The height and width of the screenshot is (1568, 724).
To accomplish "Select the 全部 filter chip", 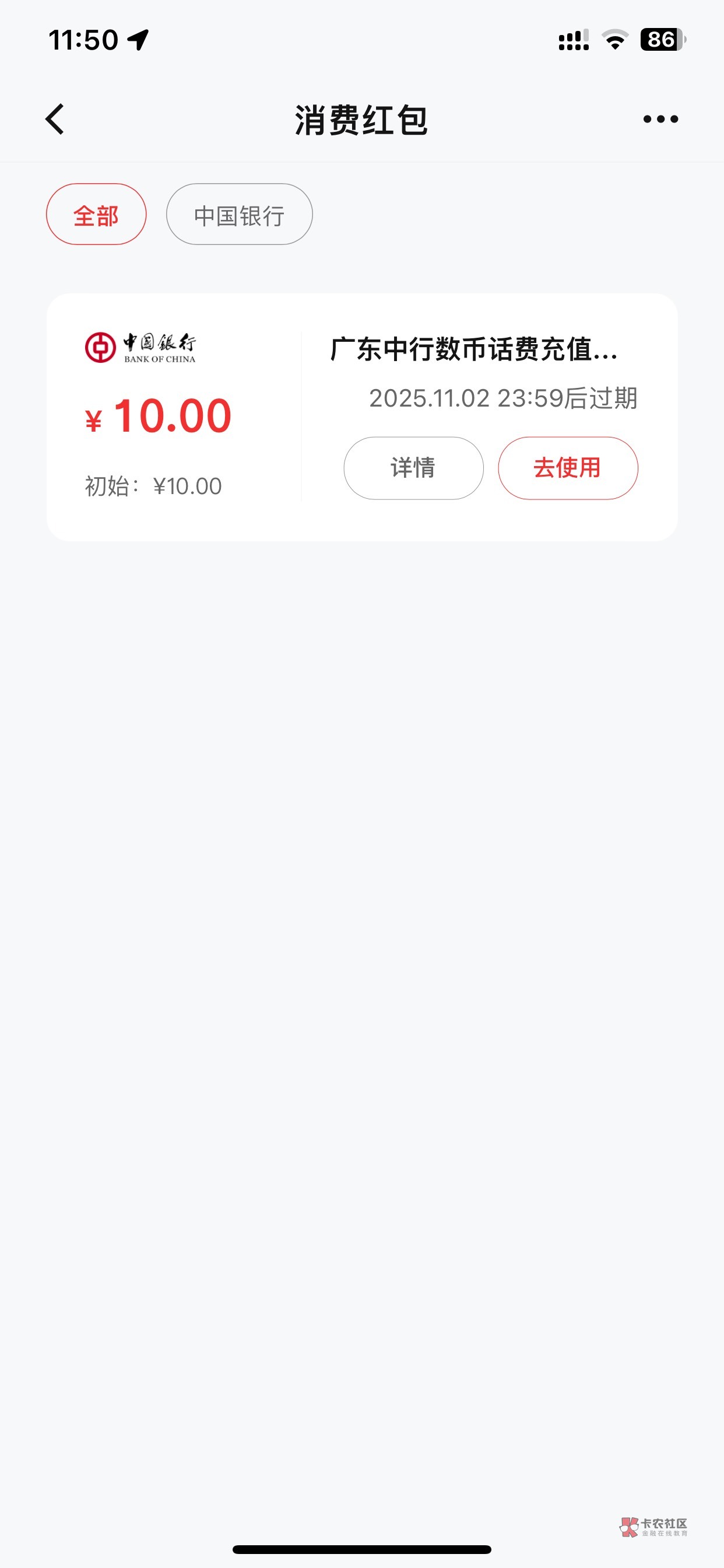I will [96, 215].
